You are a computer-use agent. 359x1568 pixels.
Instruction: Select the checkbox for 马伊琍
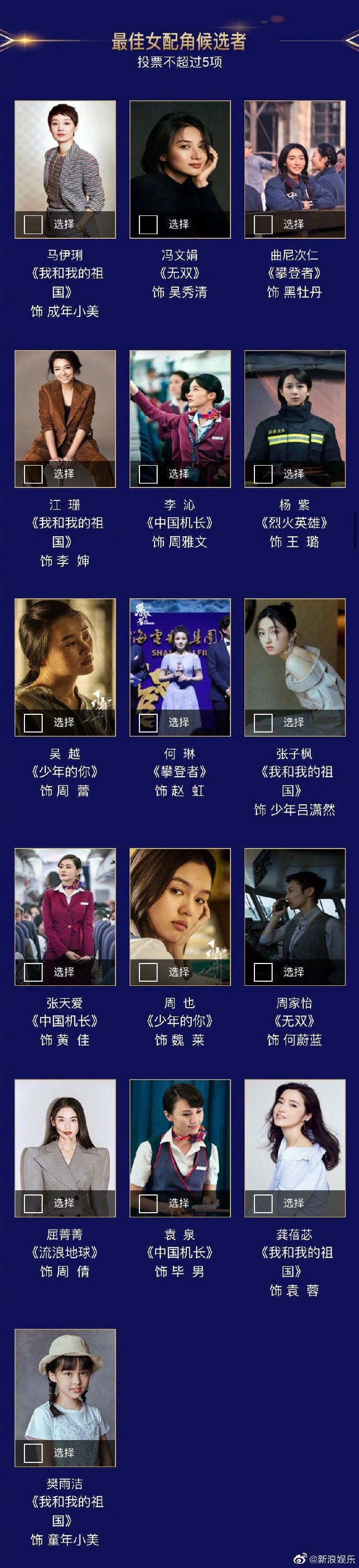[x=33, y=224]
